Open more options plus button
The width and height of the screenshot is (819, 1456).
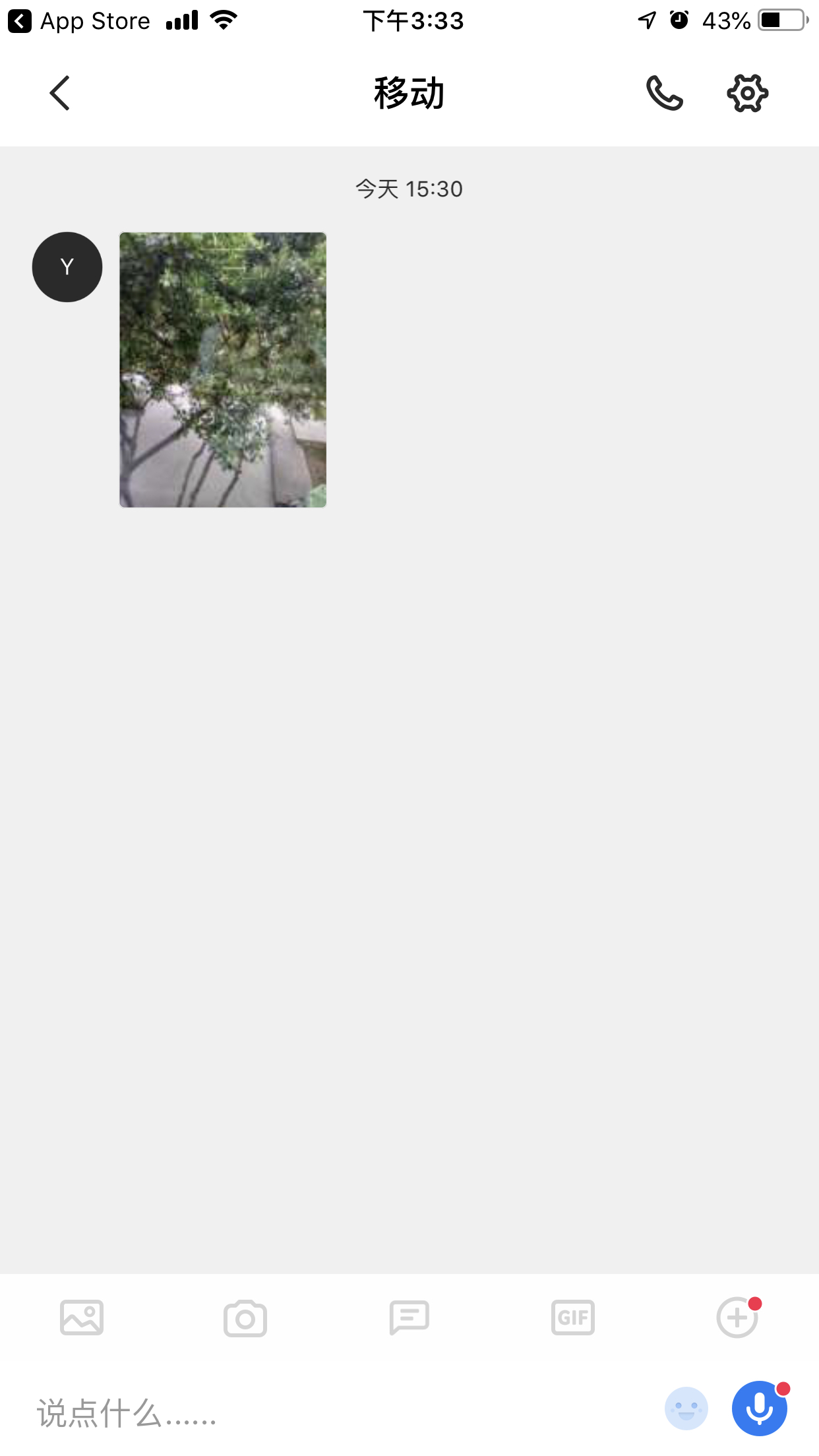[737, 1318]
